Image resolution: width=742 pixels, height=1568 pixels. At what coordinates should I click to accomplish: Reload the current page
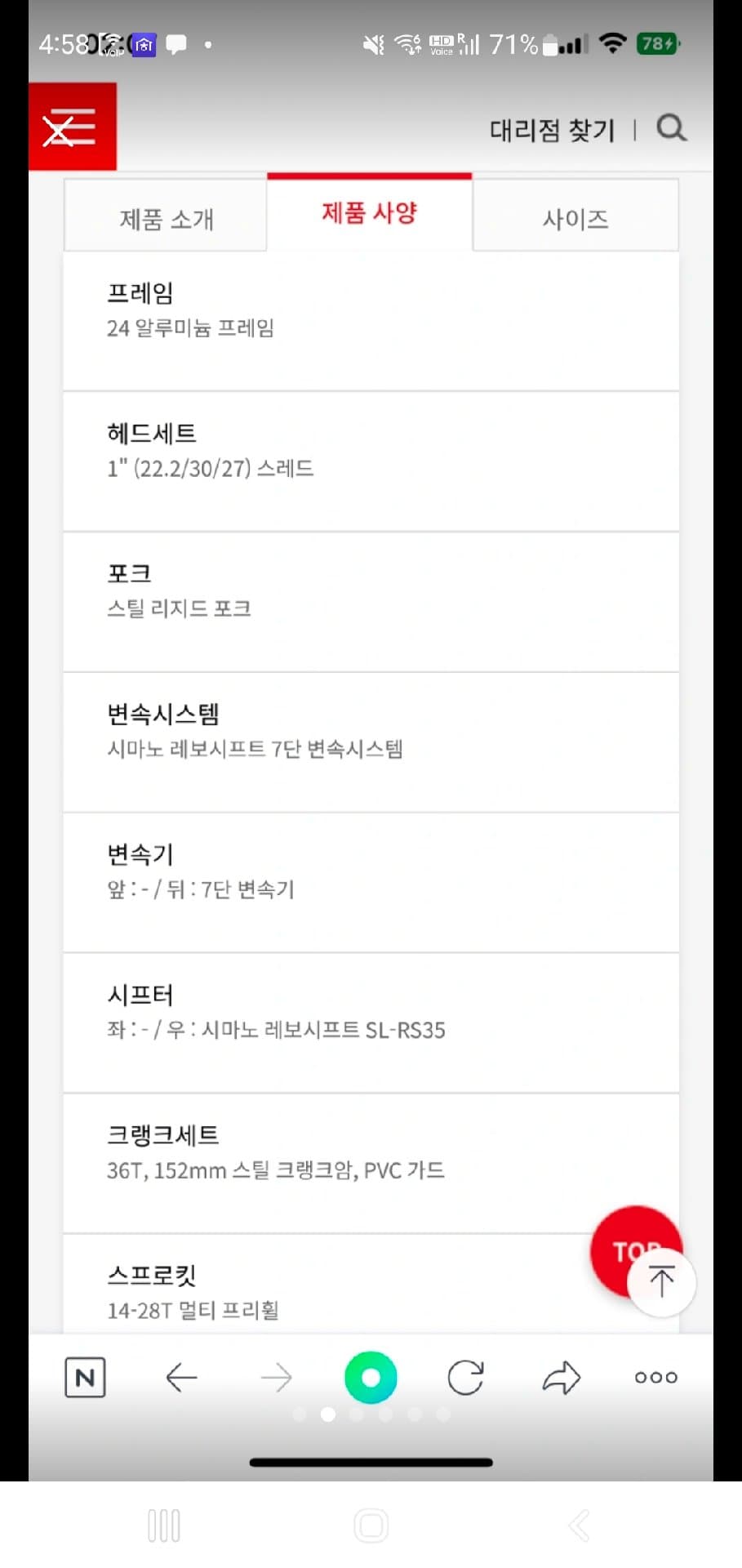(x=465, y=1378)
